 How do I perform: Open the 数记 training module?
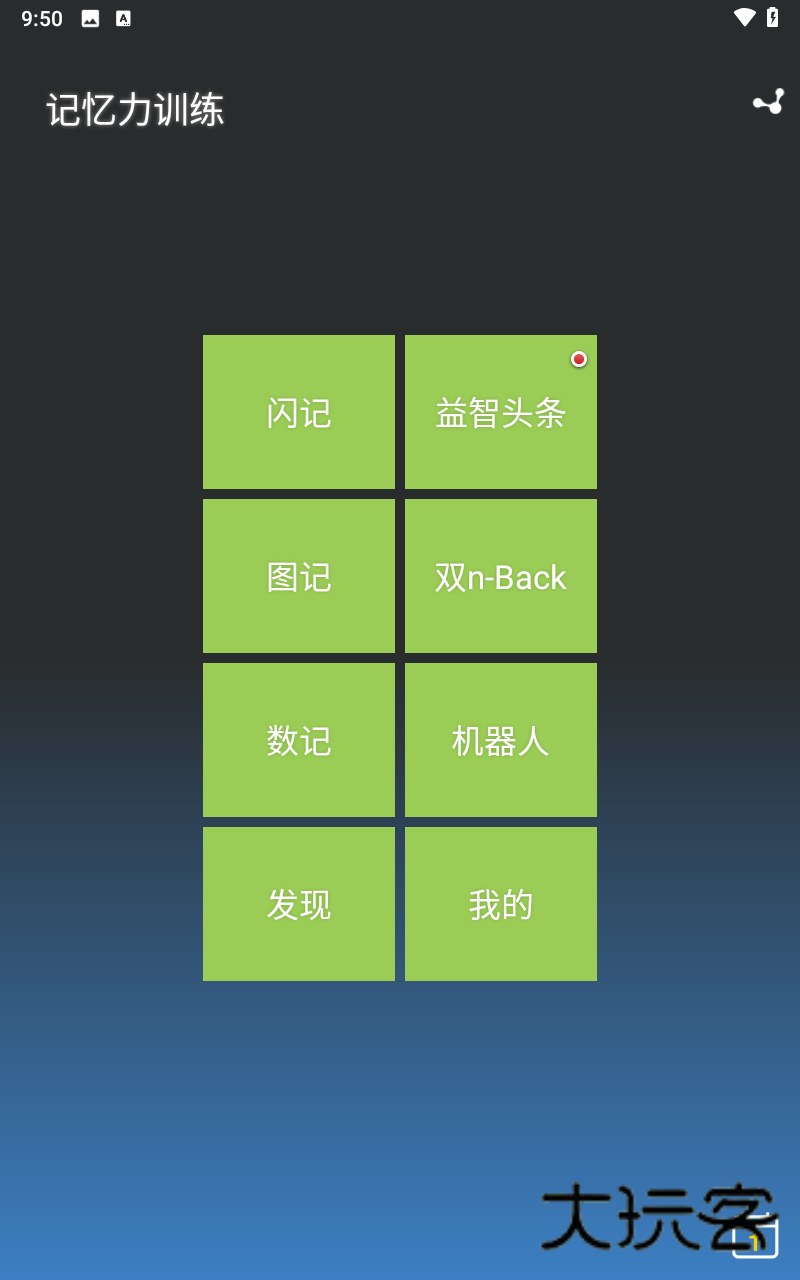click(298, 740)
